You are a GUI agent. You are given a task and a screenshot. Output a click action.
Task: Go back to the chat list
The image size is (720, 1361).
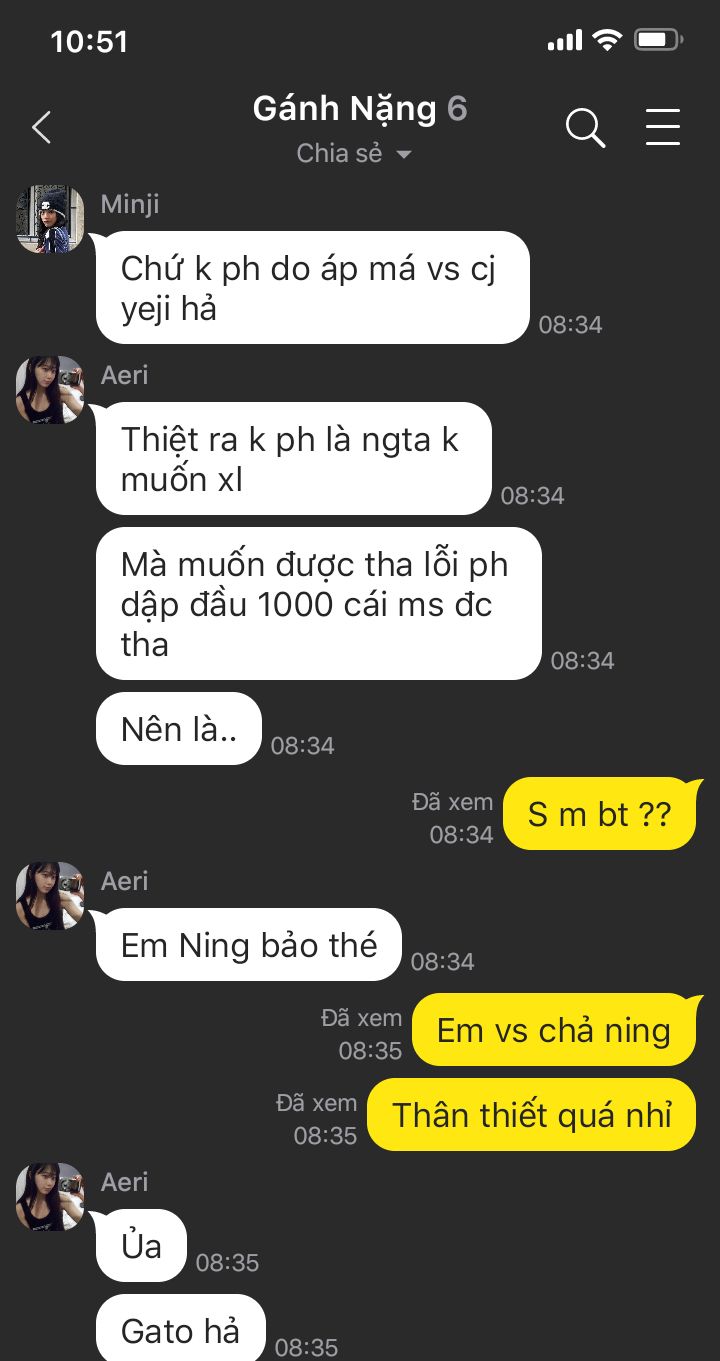click(41, 128)
